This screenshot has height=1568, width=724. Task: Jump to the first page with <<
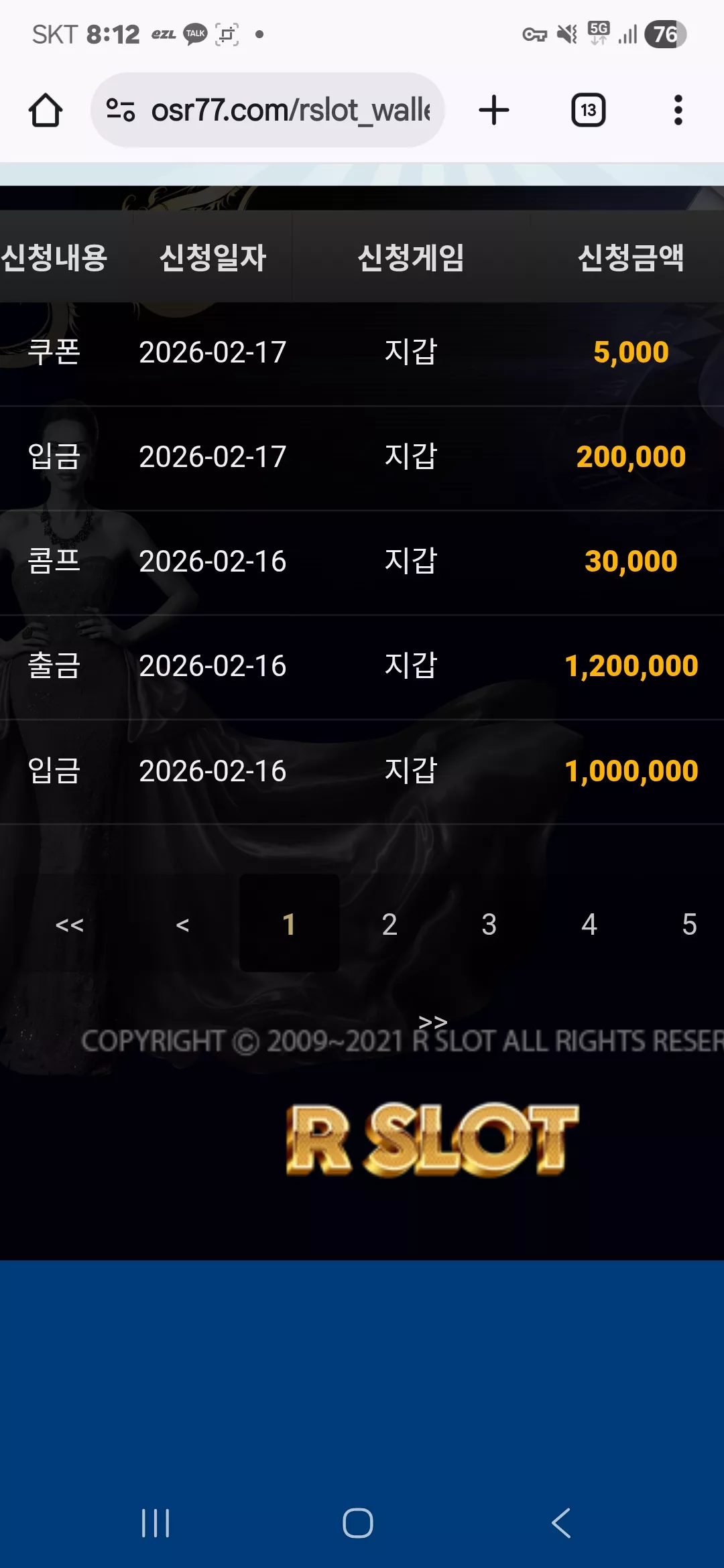coord(70,925)
